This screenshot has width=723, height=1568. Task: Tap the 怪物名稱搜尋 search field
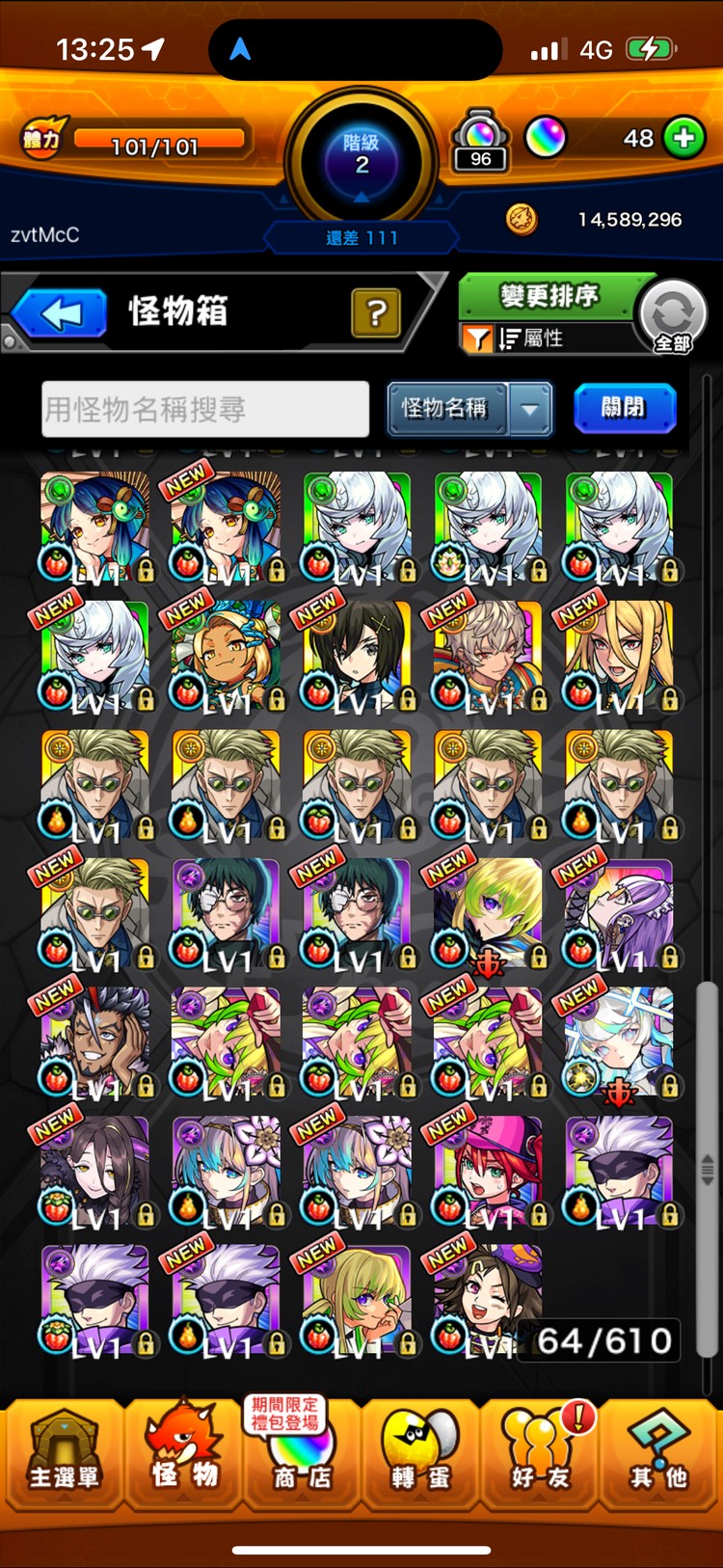point(205,409)
